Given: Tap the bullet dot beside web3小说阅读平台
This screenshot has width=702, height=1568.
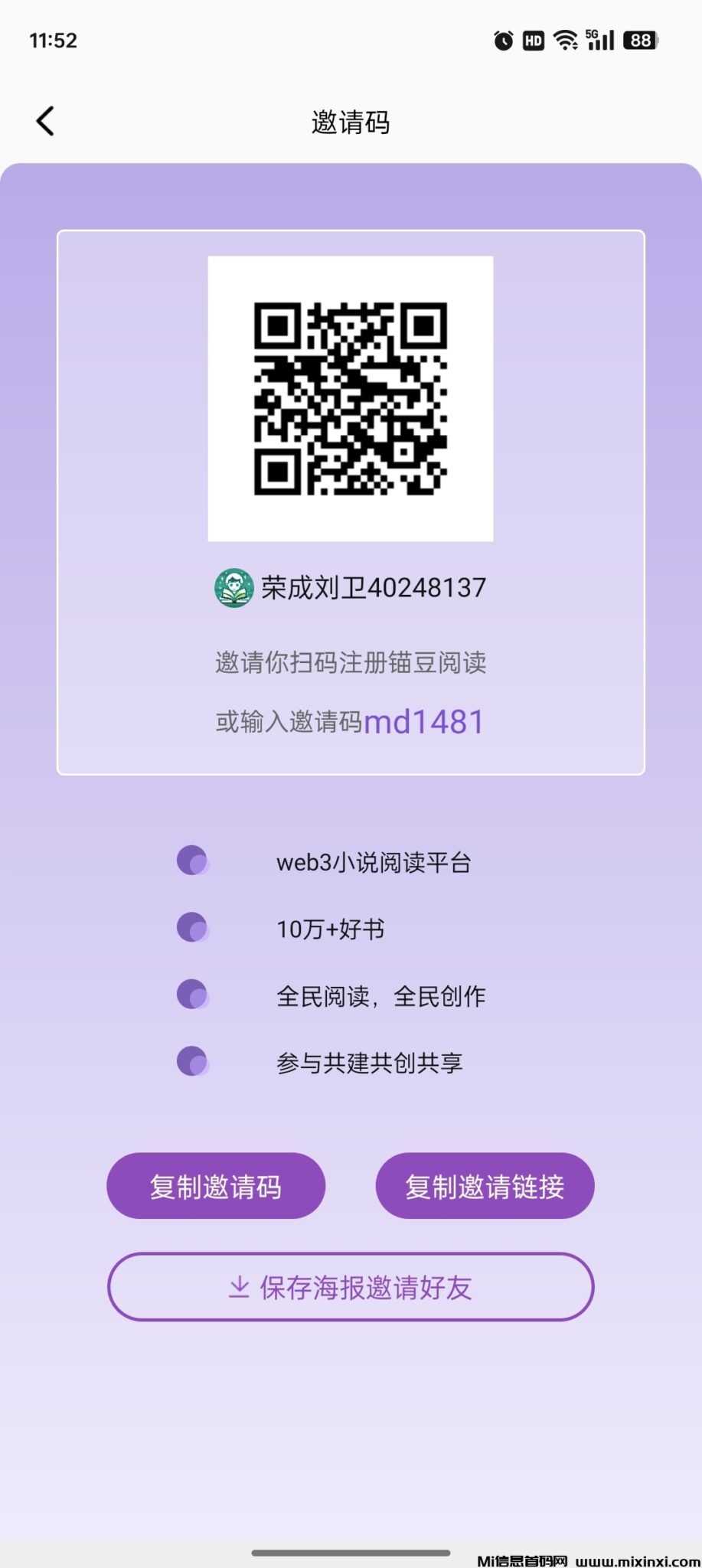Looking at the screenshot, I should coord(192,861).
